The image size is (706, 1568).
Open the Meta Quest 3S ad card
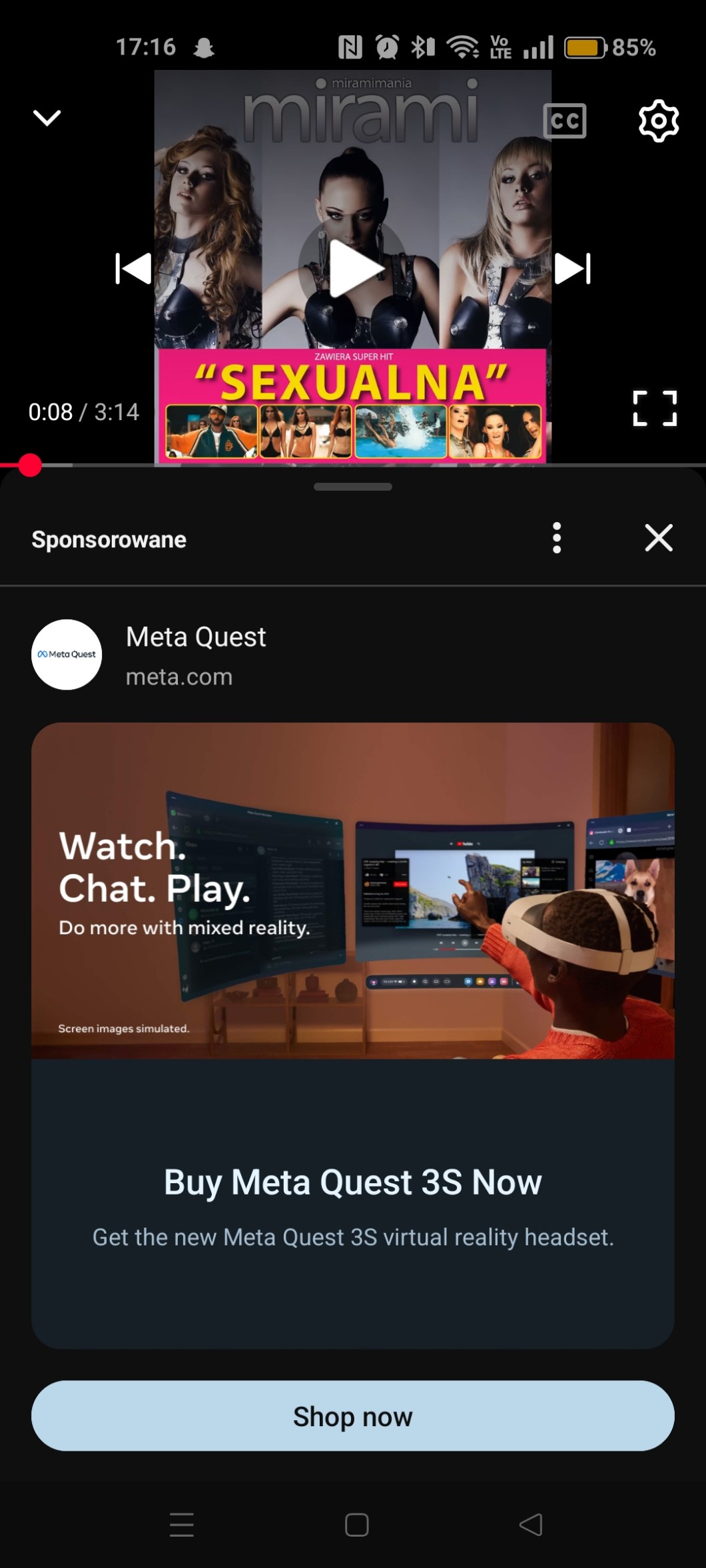tap(353, 1035)
